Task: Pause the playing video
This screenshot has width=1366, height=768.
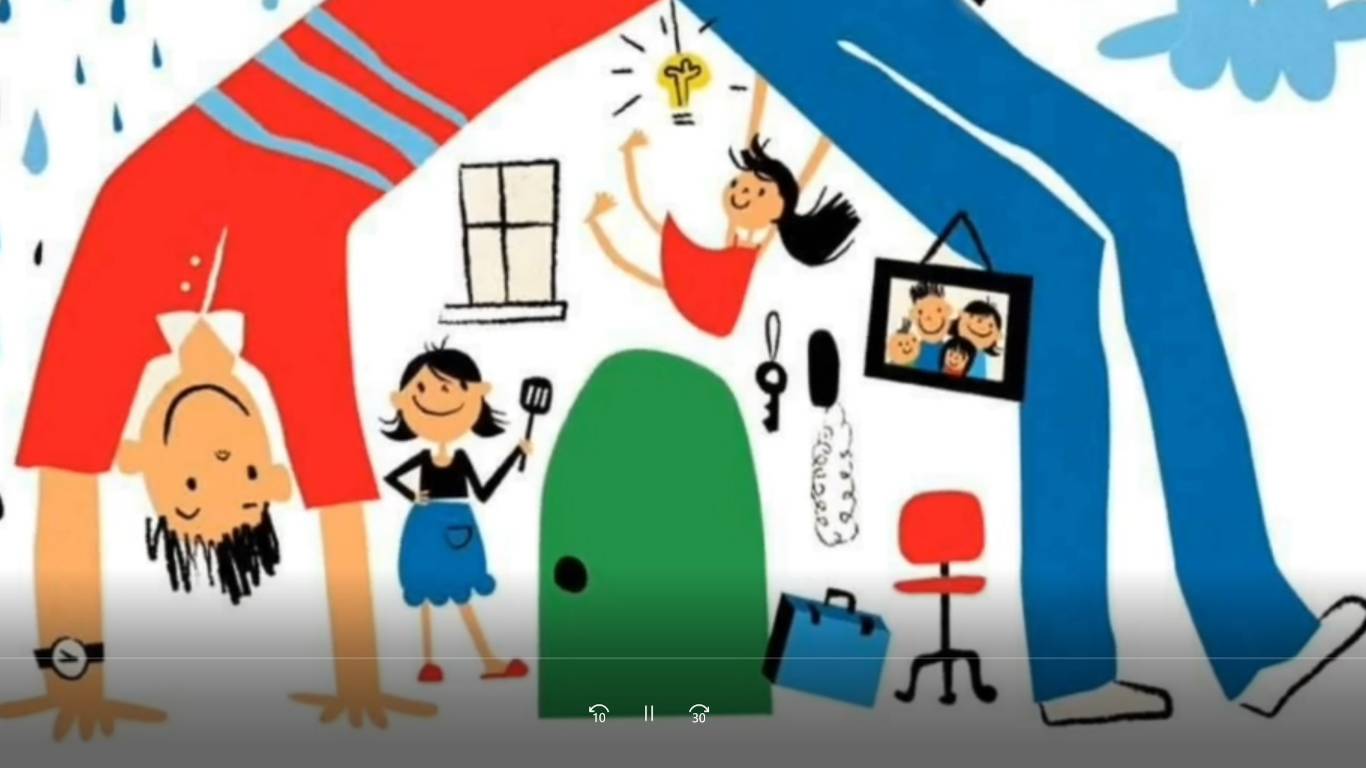Action: point(649,713)
